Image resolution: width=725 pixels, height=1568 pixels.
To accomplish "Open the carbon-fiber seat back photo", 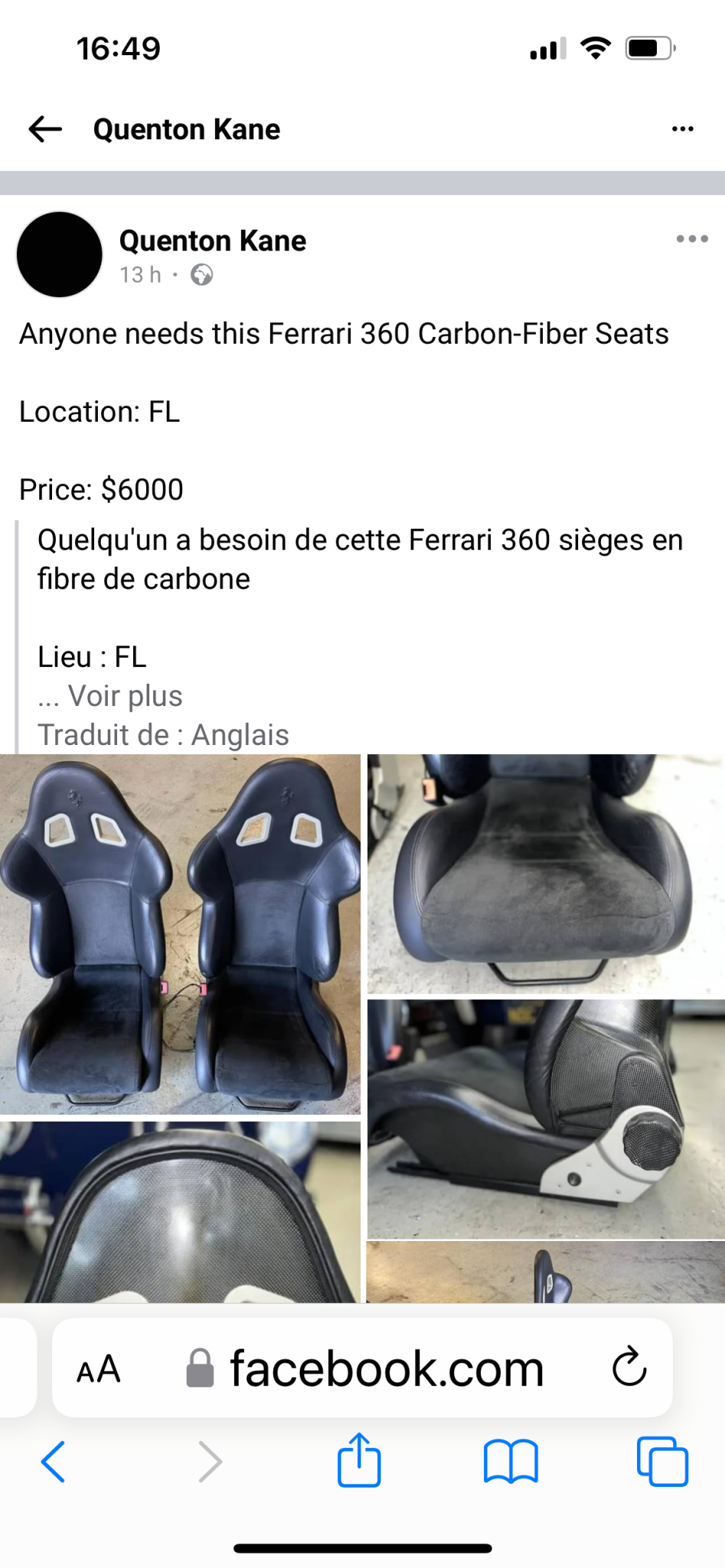I will tap(180, 1212).
